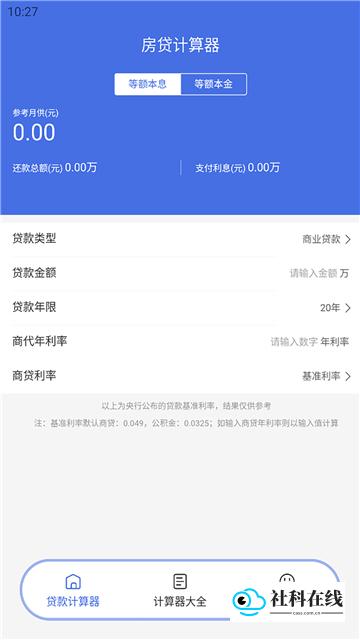360x640 pixels.
Task: Tap the 贷款金额 input field
Action: tap(180, 273)
